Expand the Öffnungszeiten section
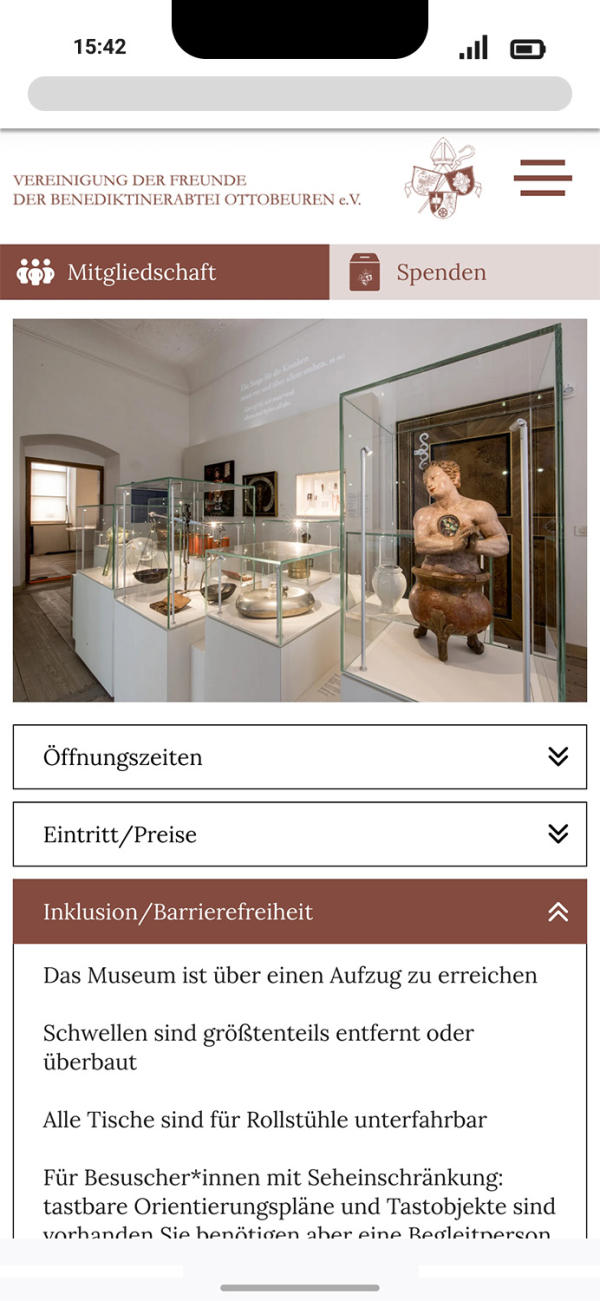 coord(300,757)
